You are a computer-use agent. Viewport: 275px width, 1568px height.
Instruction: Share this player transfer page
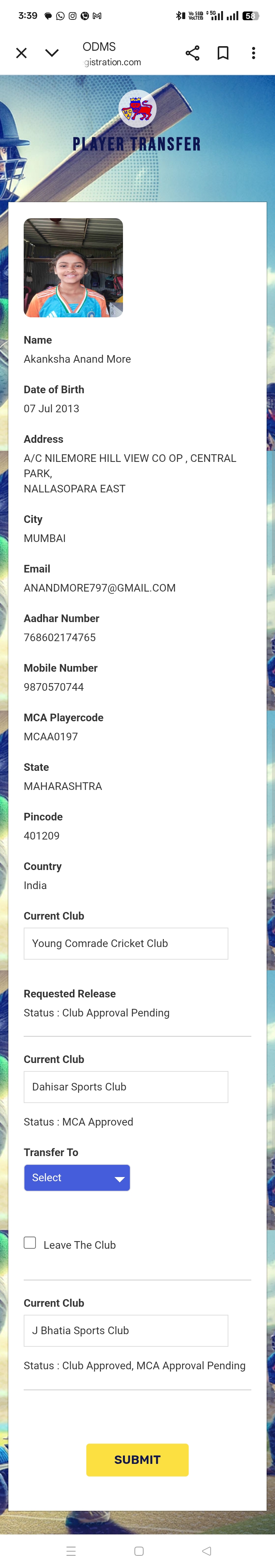click(192, 53)
